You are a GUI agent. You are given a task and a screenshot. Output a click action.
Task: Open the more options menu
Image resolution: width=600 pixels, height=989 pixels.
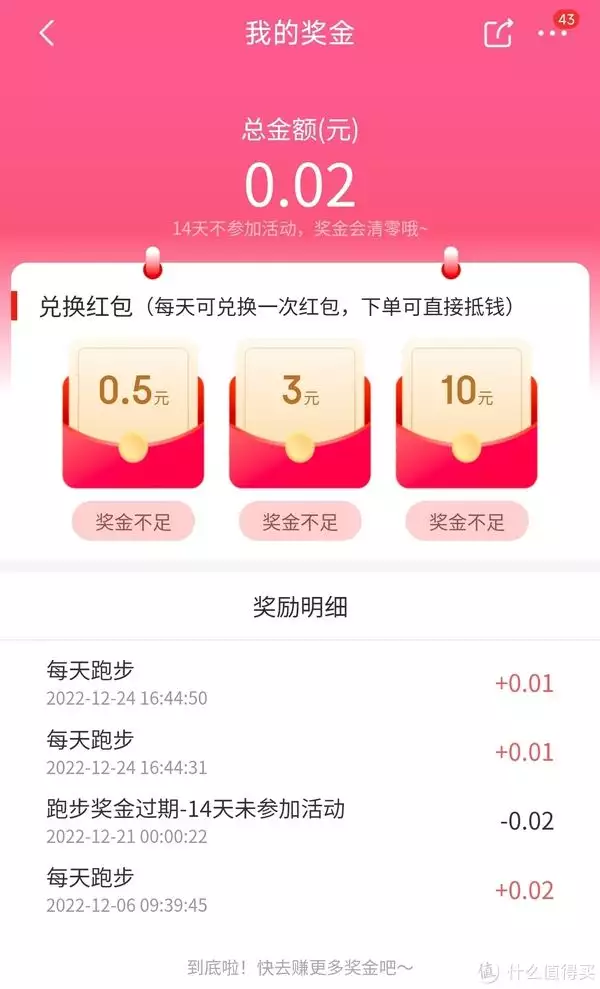pos(552,33)
